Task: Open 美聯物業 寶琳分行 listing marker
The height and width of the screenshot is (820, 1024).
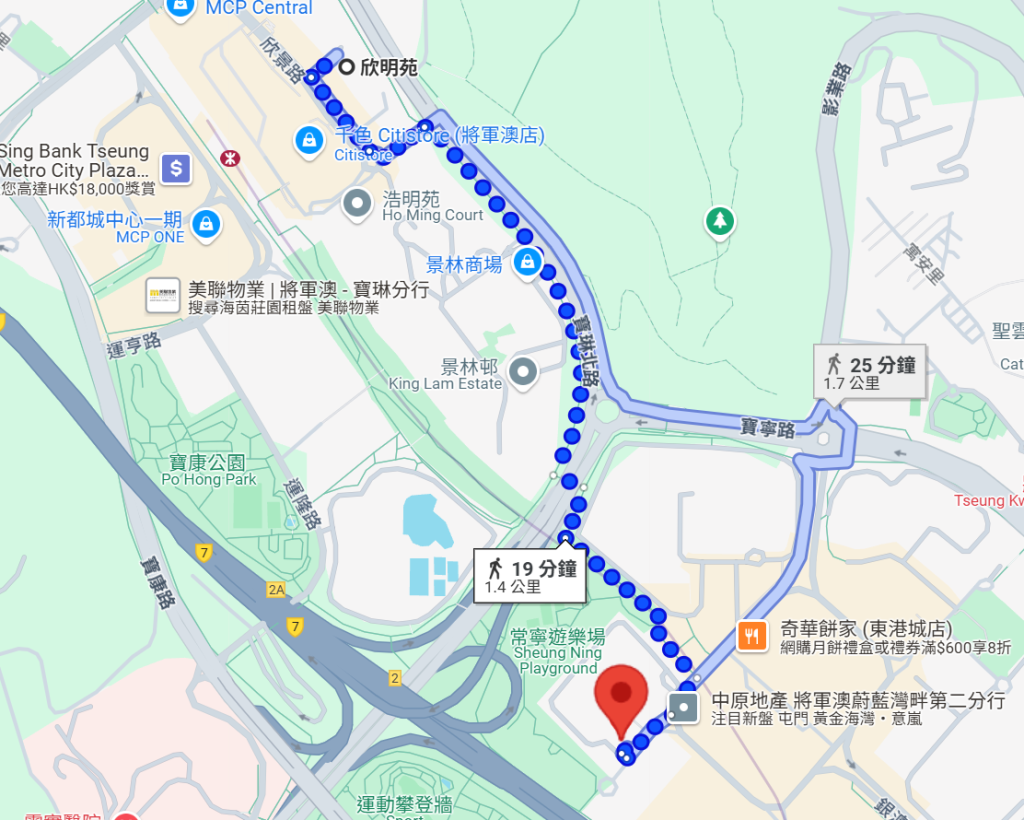Action: click(163, 295)
